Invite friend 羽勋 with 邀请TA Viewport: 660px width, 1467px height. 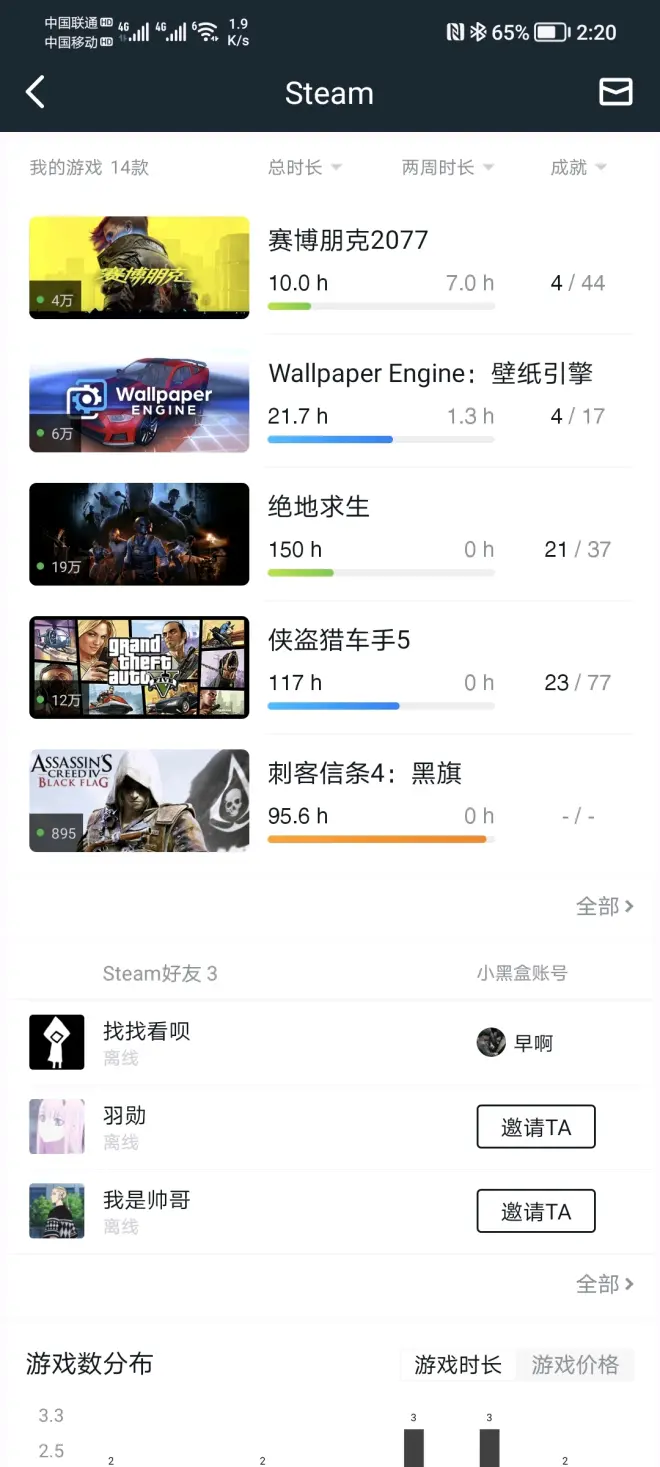(535, 1127)
